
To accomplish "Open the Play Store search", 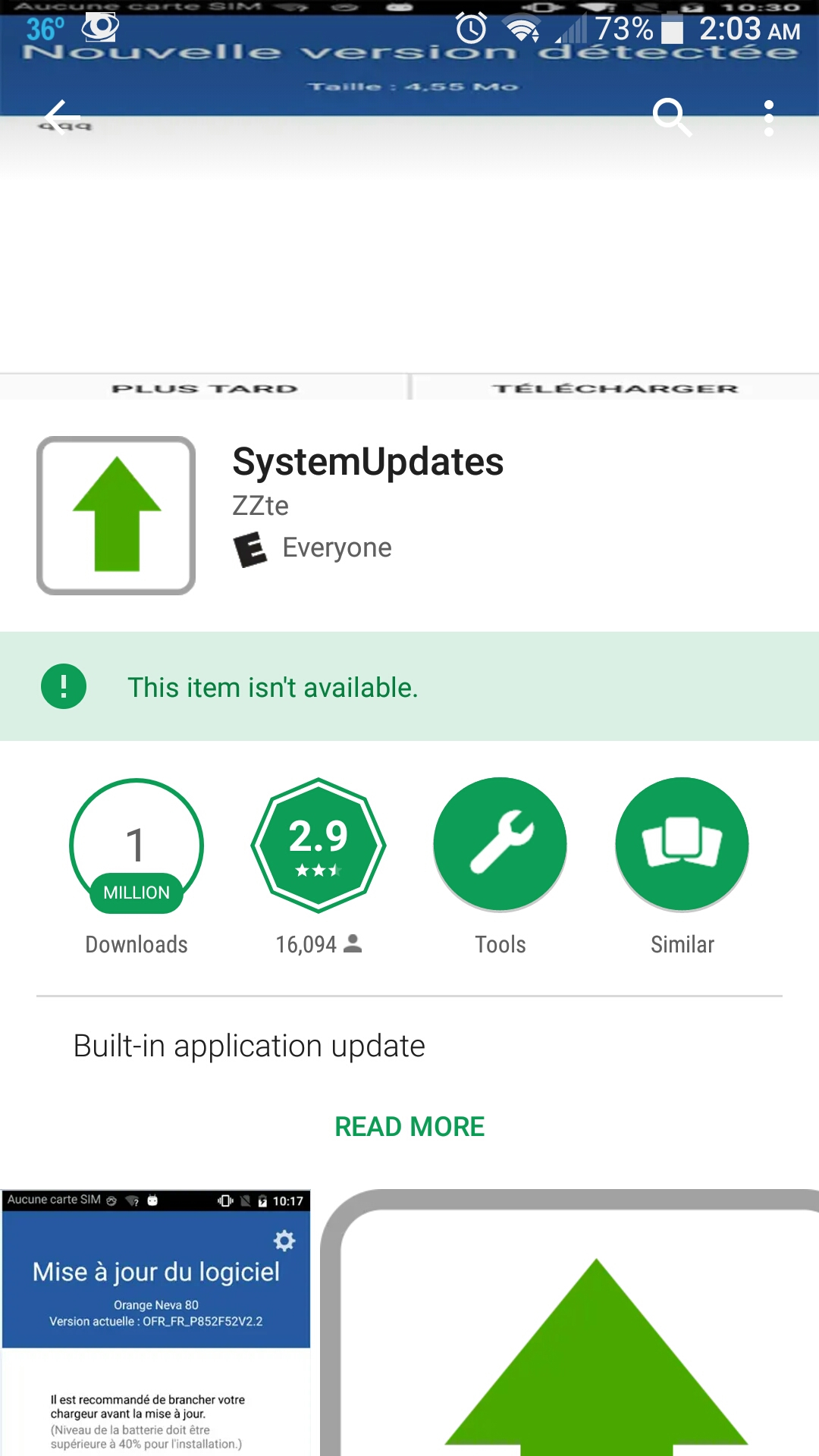I will (672, 118).
